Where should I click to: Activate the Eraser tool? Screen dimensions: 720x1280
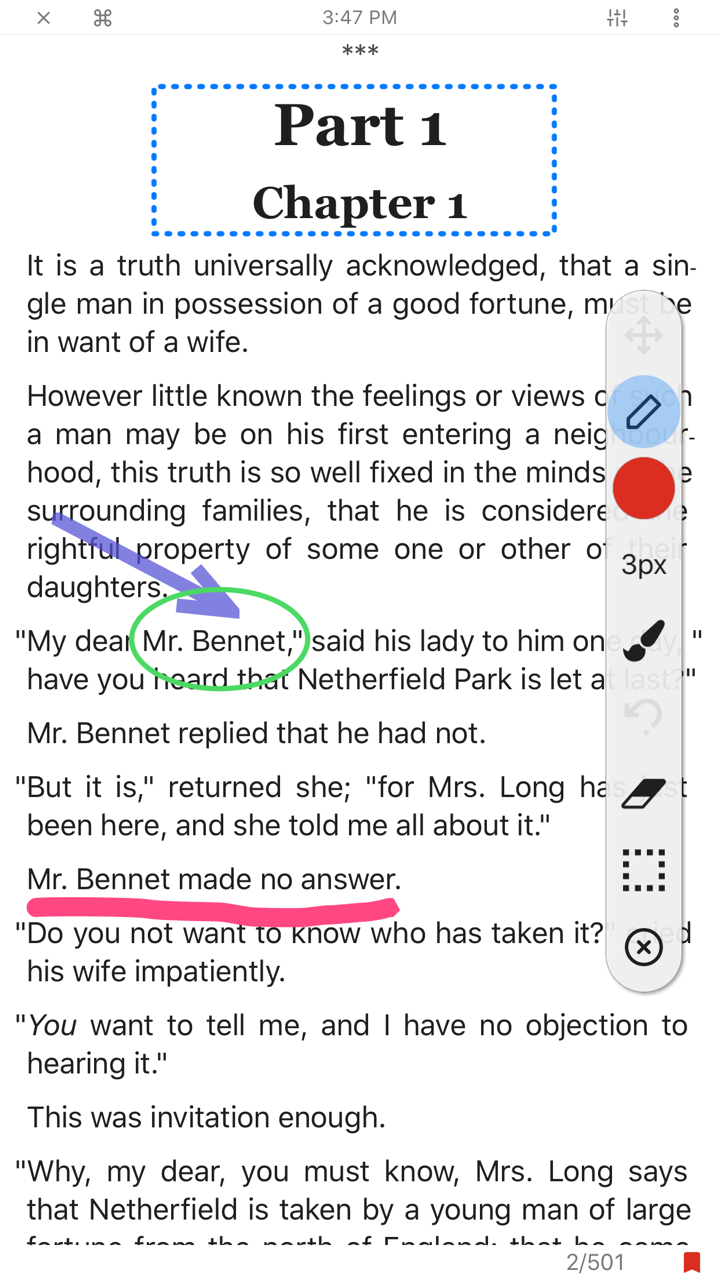(x=644, y=793)
